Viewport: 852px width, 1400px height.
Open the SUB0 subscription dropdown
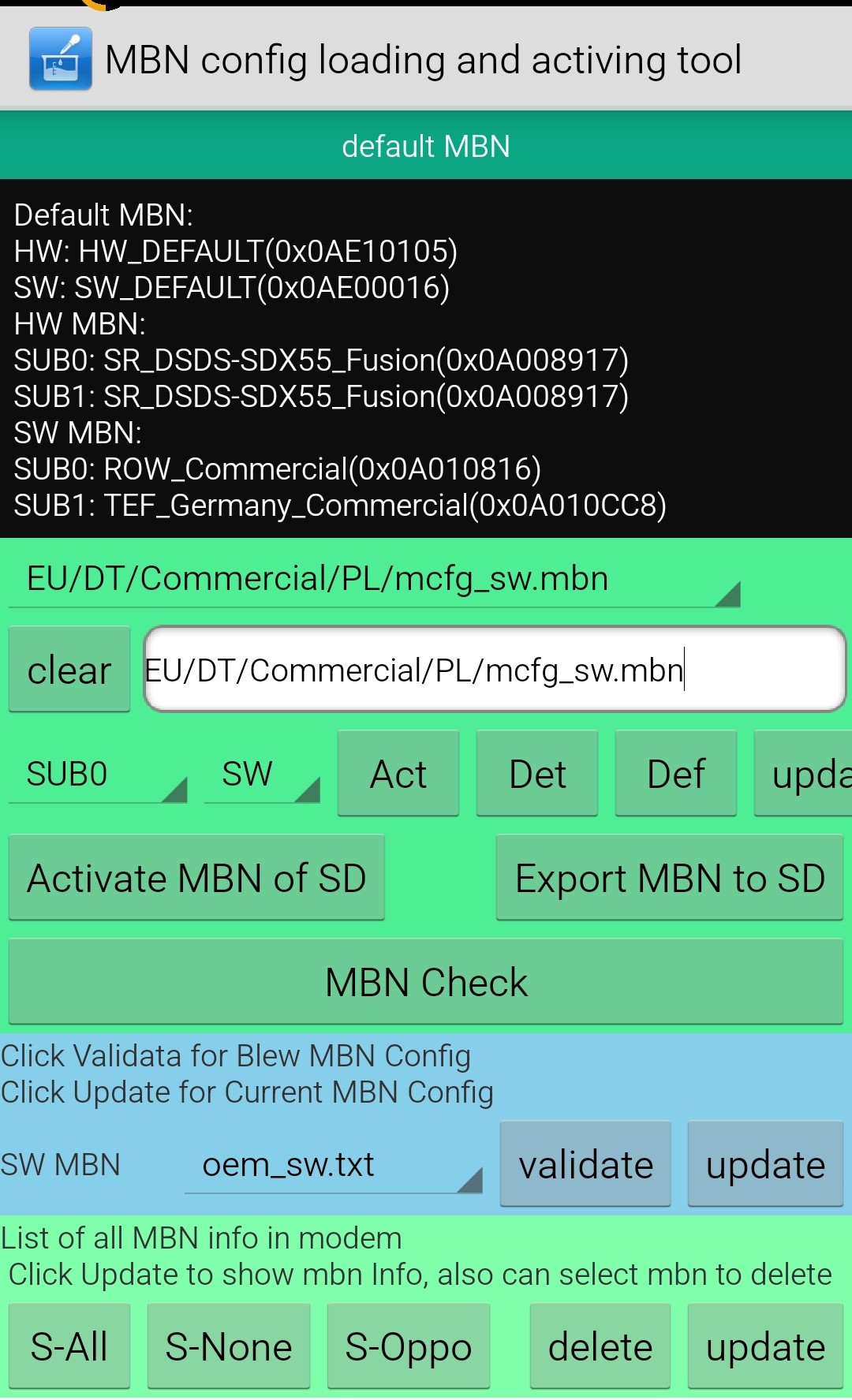coord(98,775)
